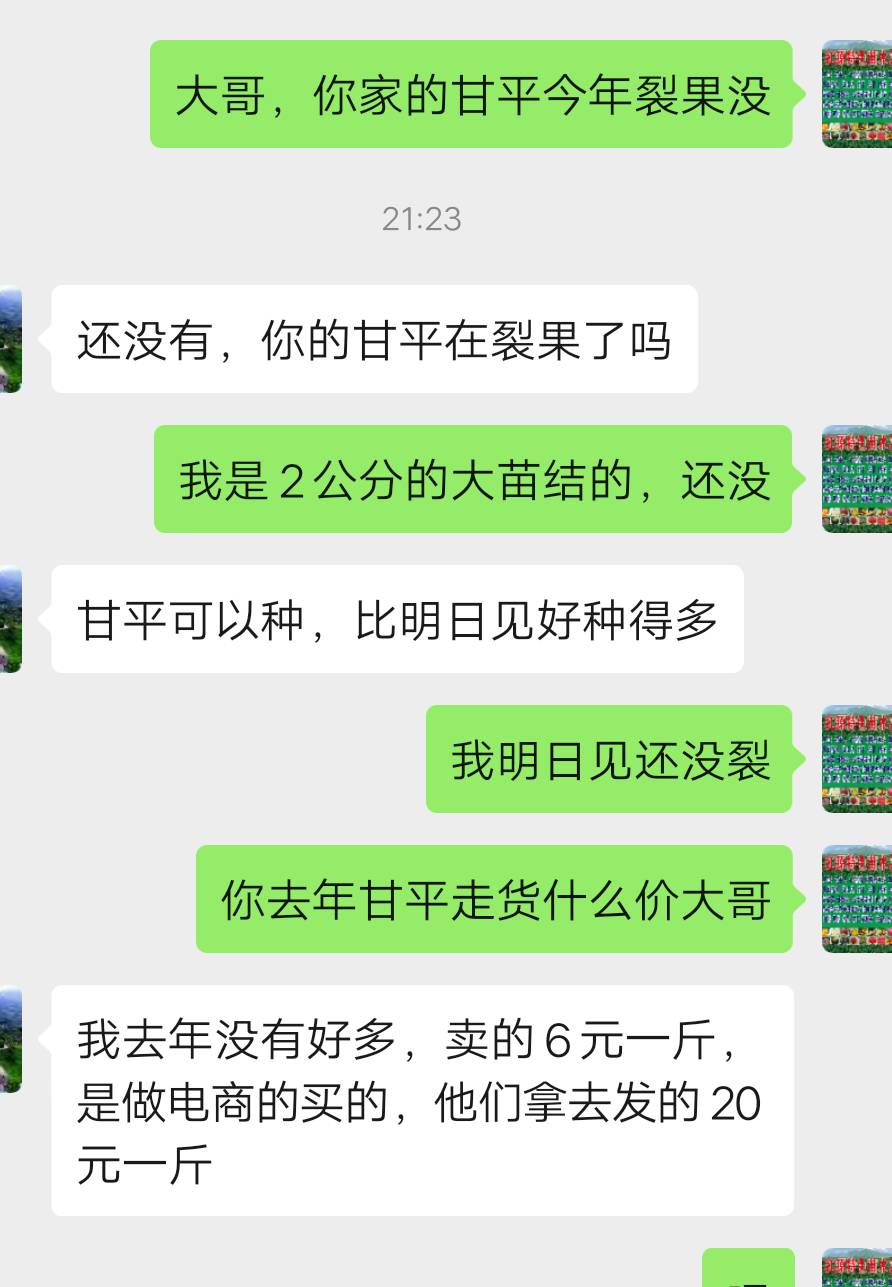Open contact avatar beside '还没有，你的甘平在裂果了吗'
Image resolution: width=892 pixels, height=1287 pixels.
[x=11, y=340]
